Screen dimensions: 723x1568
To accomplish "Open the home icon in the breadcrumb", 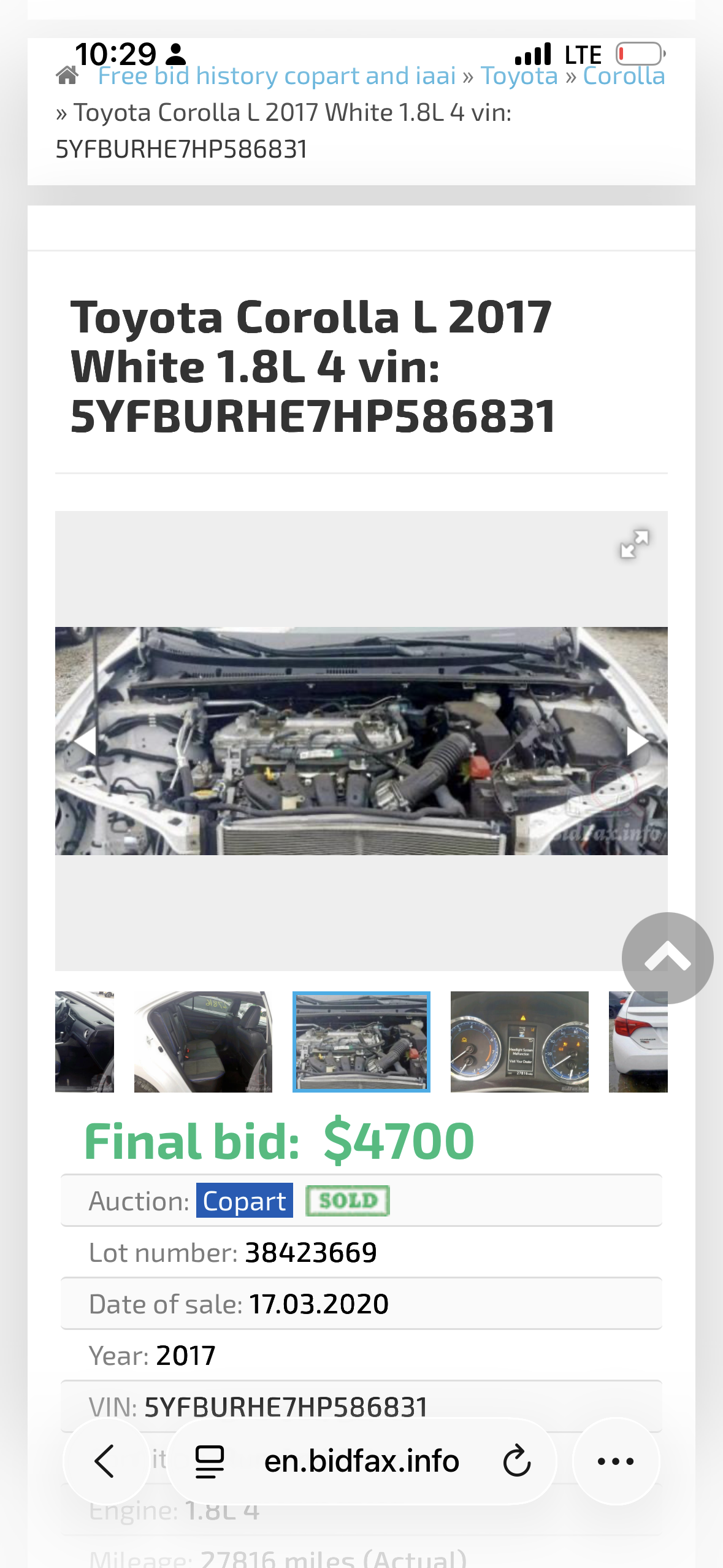I will click(67, 76).
